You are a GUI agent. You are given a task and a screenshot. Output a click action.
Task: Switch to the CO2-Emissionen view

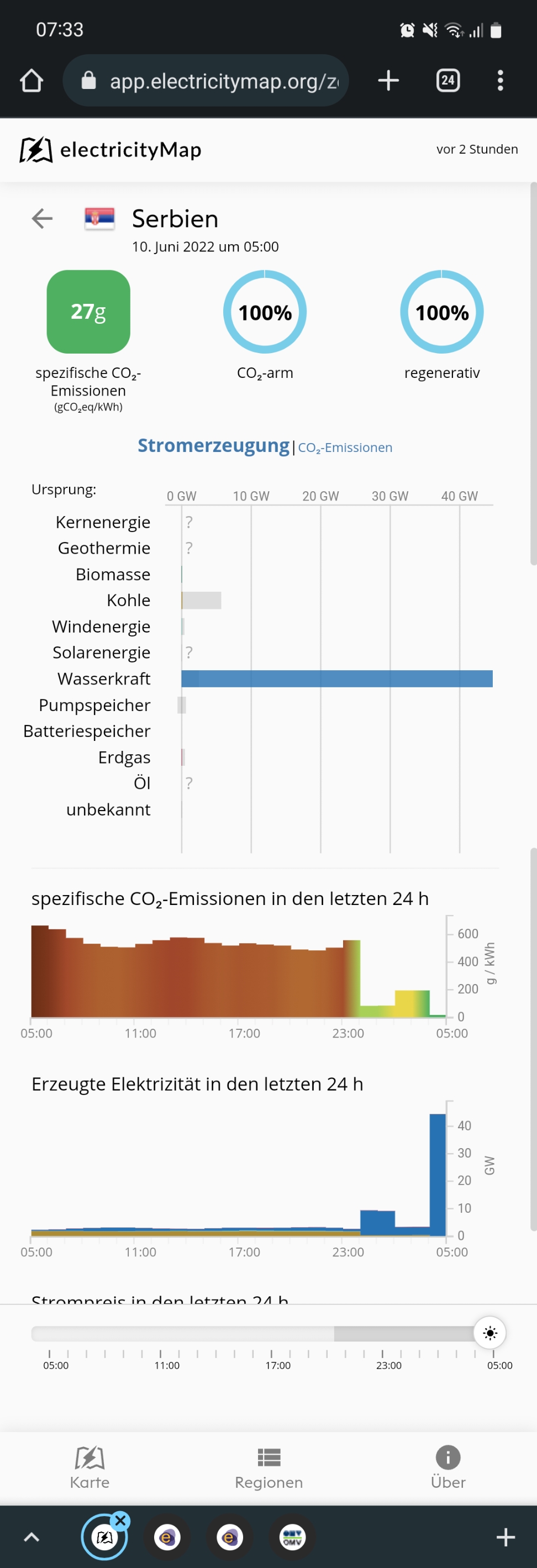tap(345, 448)
